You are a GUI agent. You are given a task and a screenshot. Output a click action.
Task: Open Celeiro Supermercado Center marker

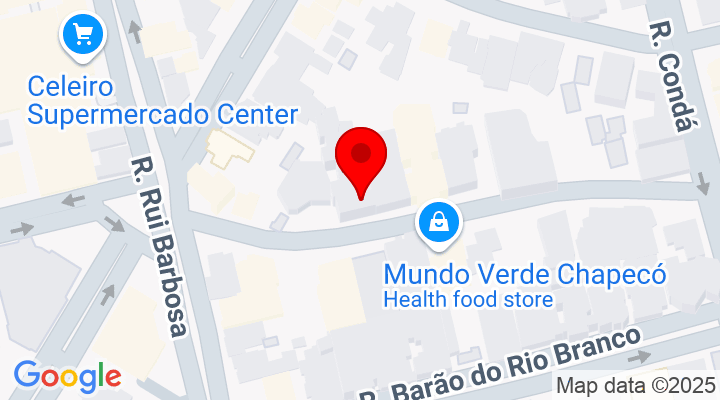pyautogui.click(x=82, y=36)
